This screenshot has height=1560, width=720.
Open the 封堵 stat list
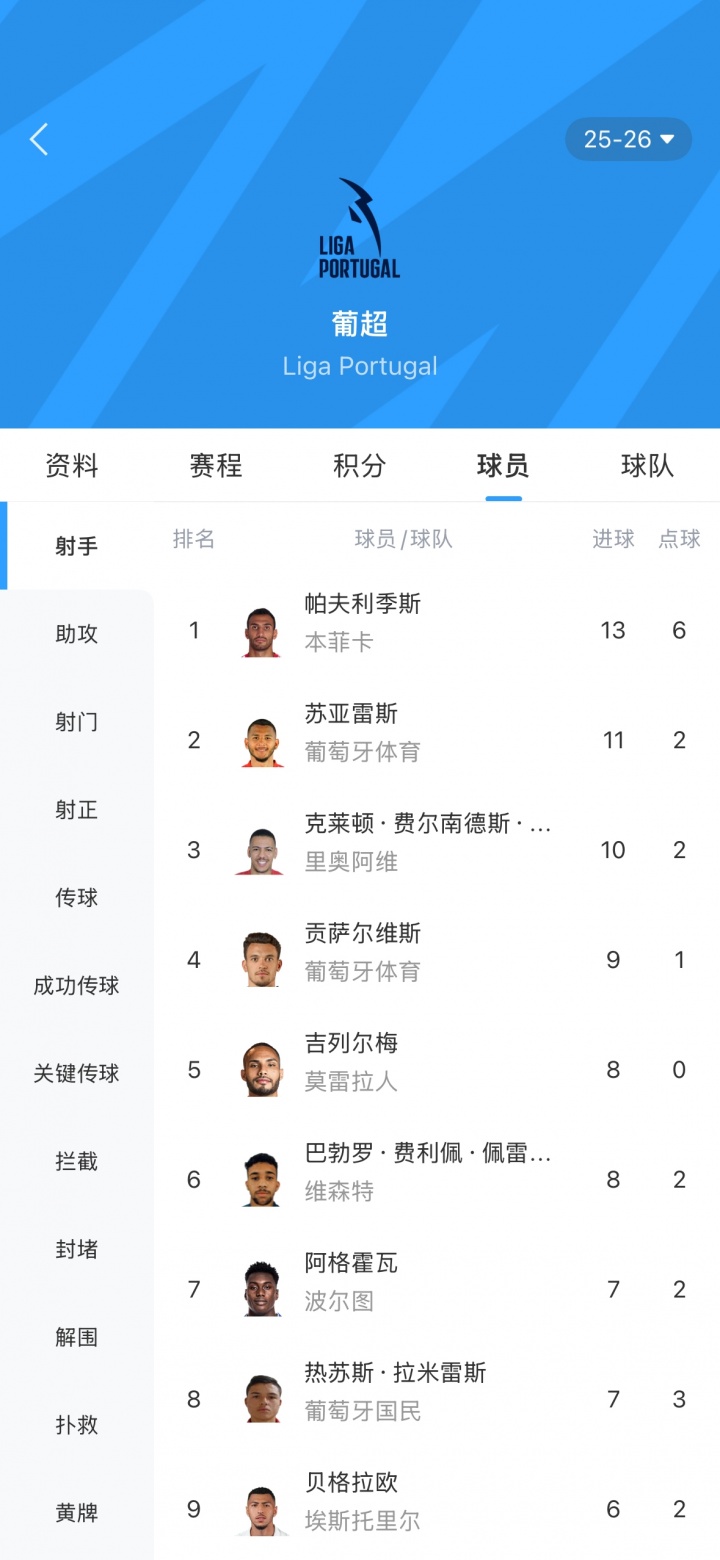tap(77, 1250)
